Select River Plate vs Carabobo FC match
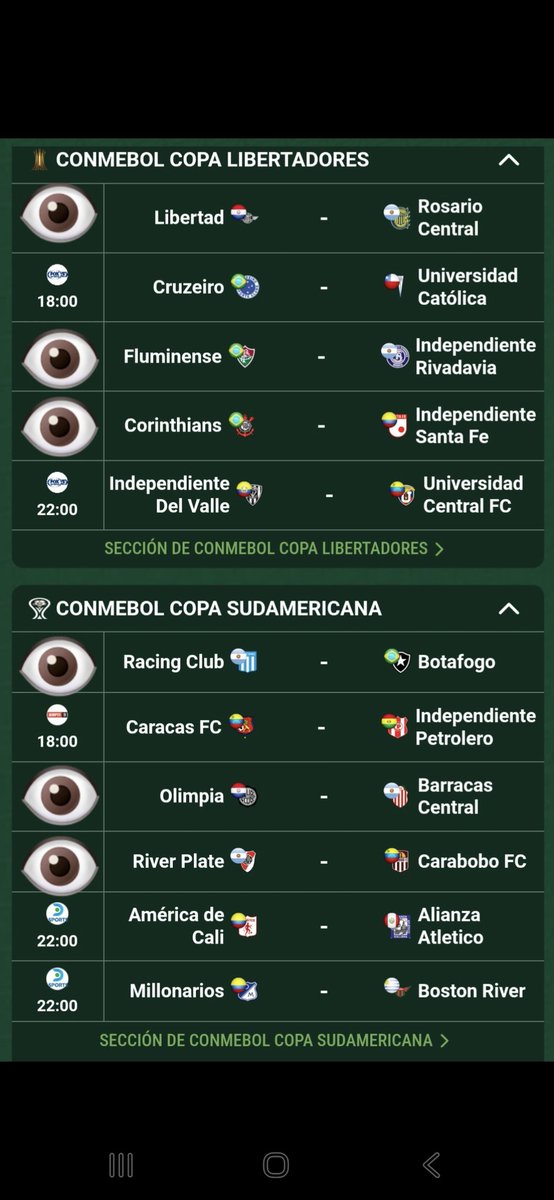 coord(277,861)
